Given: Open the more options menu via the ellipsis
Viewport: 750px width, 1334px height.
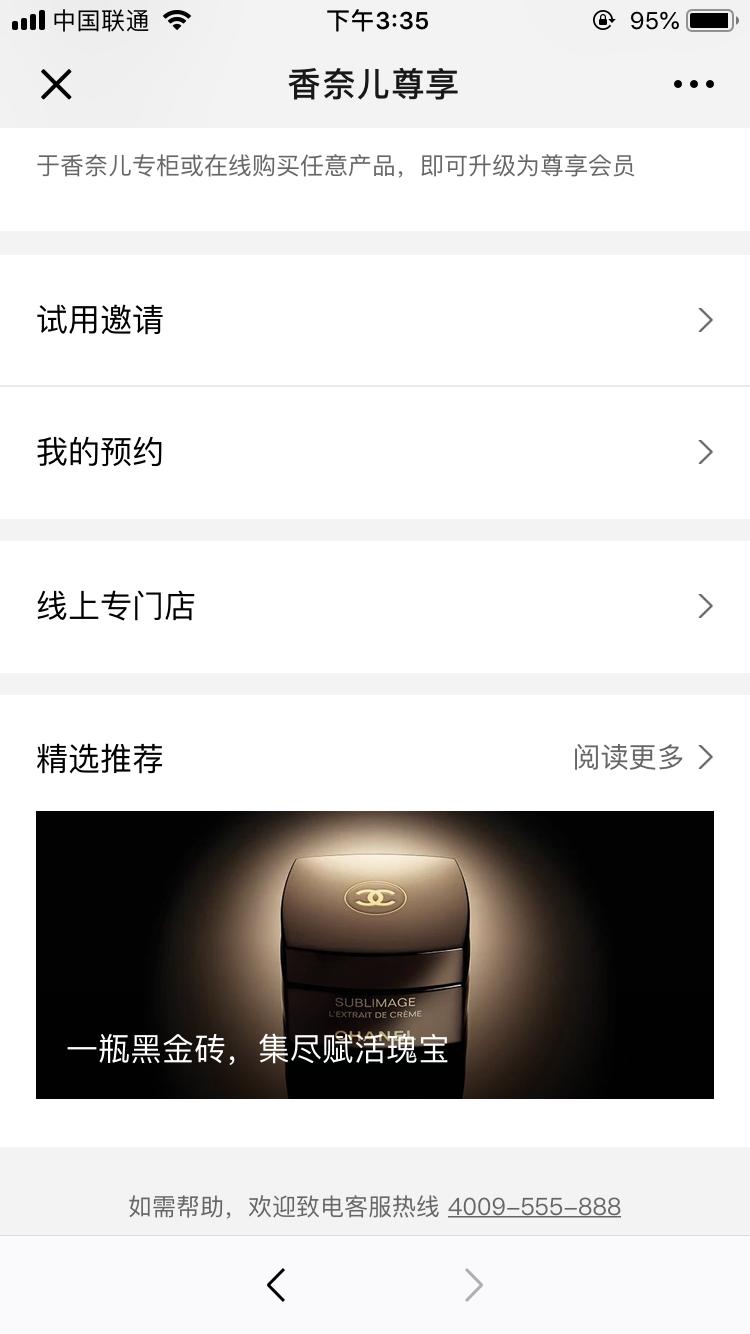Looking at the screenshot, I should pos(694,84).
